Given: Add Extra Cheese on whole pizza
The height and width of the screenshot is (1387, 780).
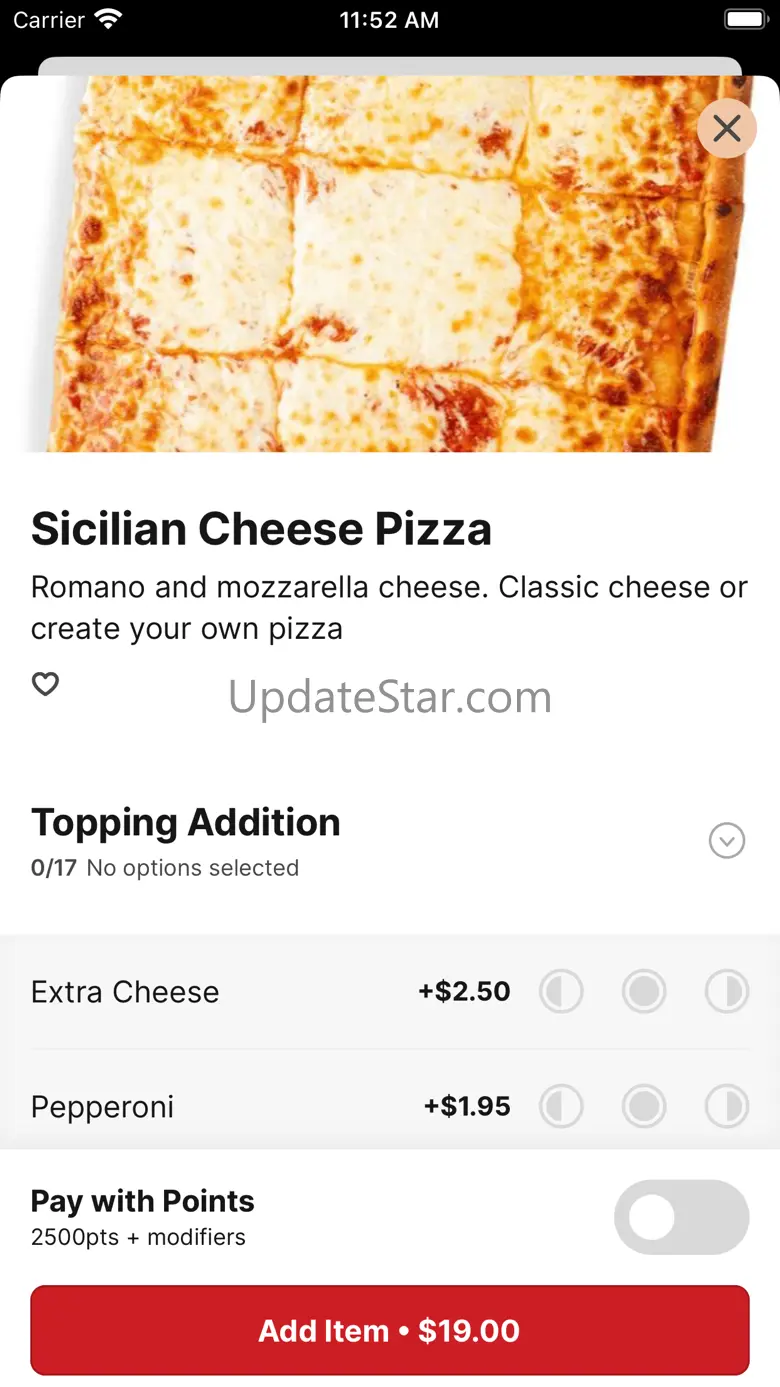Looking at the screenshot, I should click(x=644, y=992).
